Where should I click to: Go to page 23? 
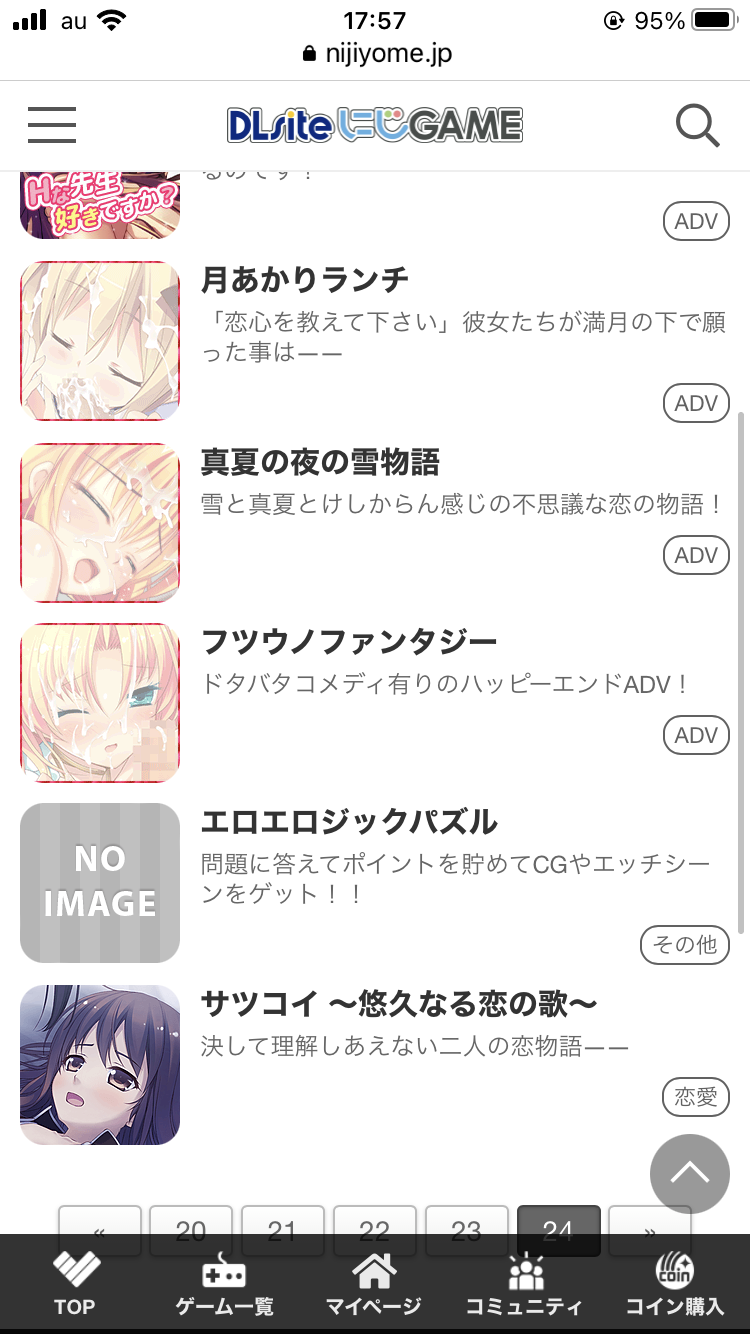point(466,1222)
